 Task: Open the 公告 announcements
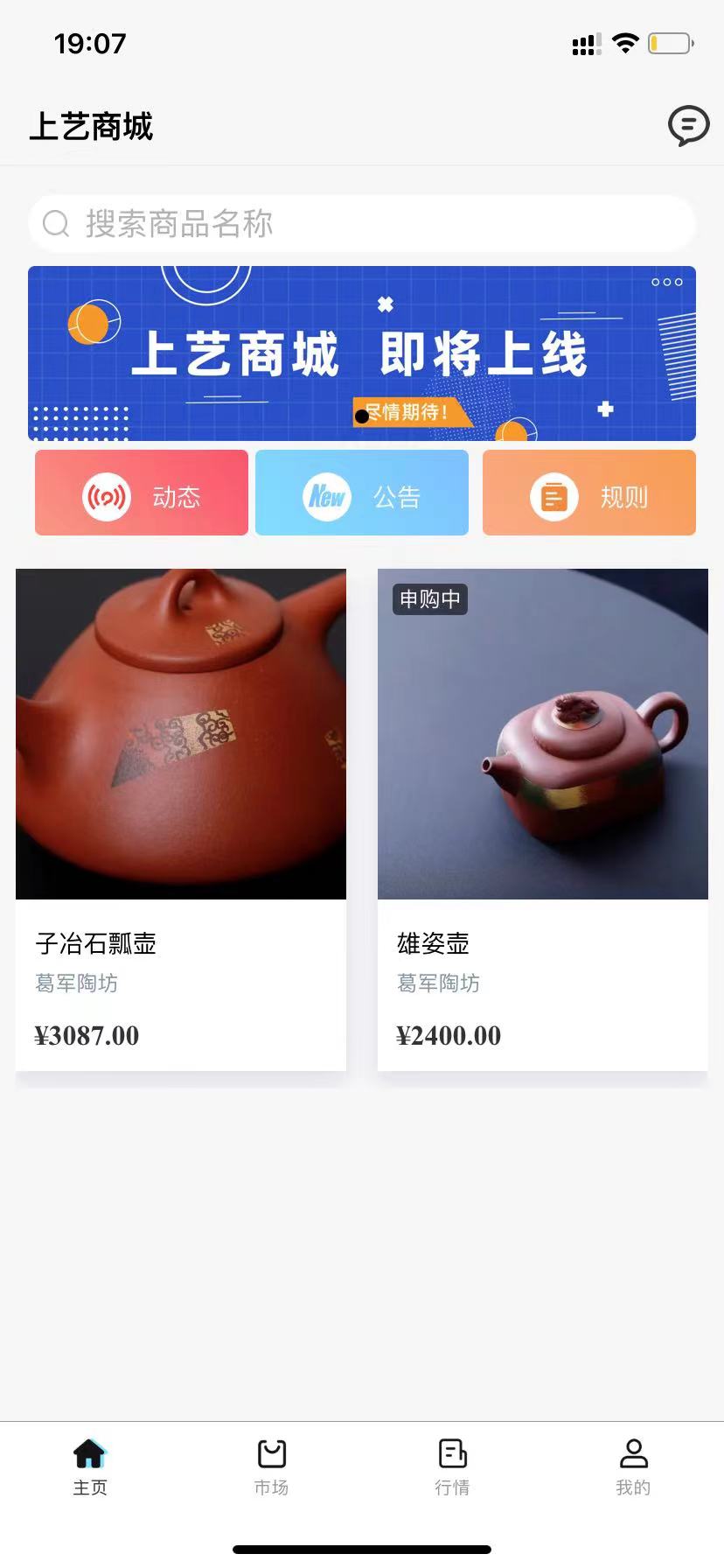pos(362,493)
